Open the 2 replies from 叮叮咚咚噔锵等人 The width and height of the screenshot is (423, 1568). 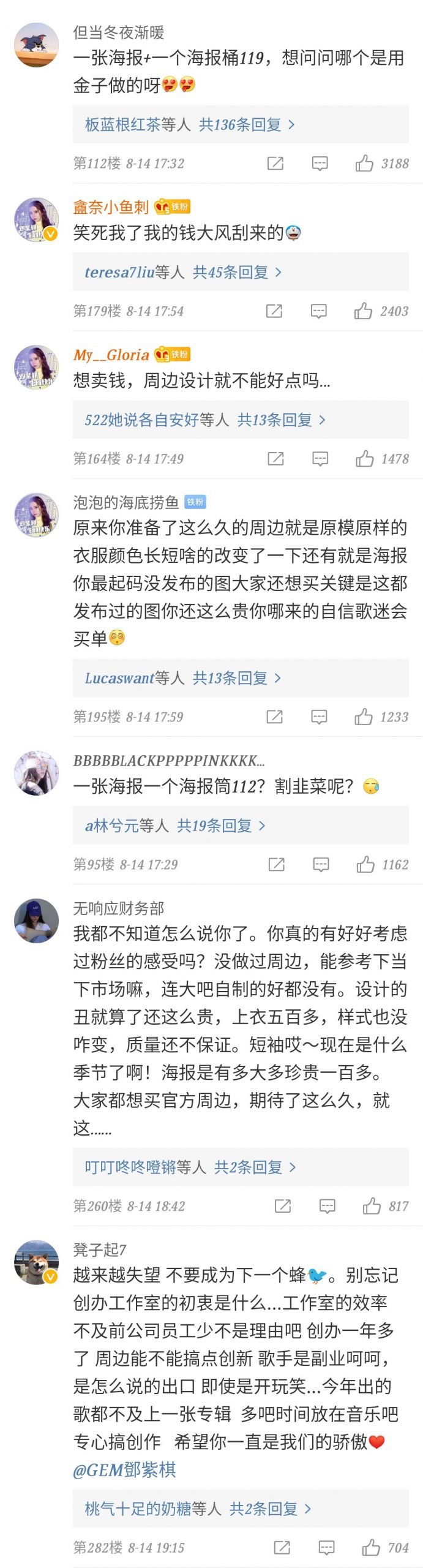coord(190,1167)
